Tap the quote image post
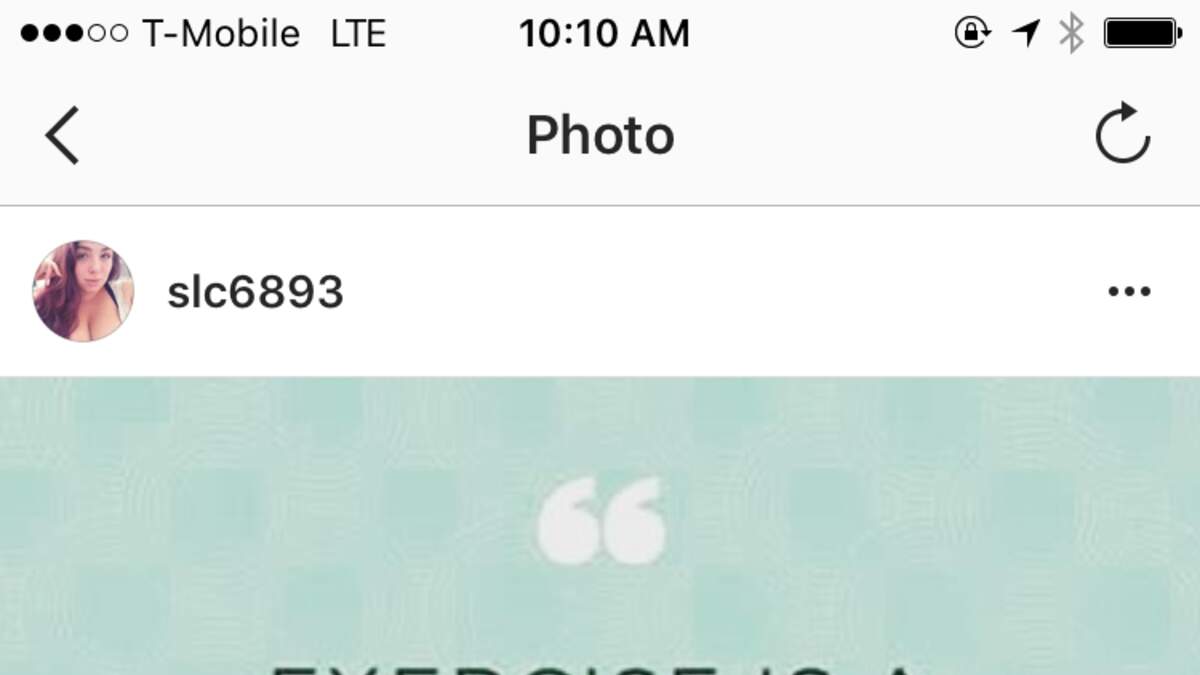1200x675 pixels. coord(600,526)
